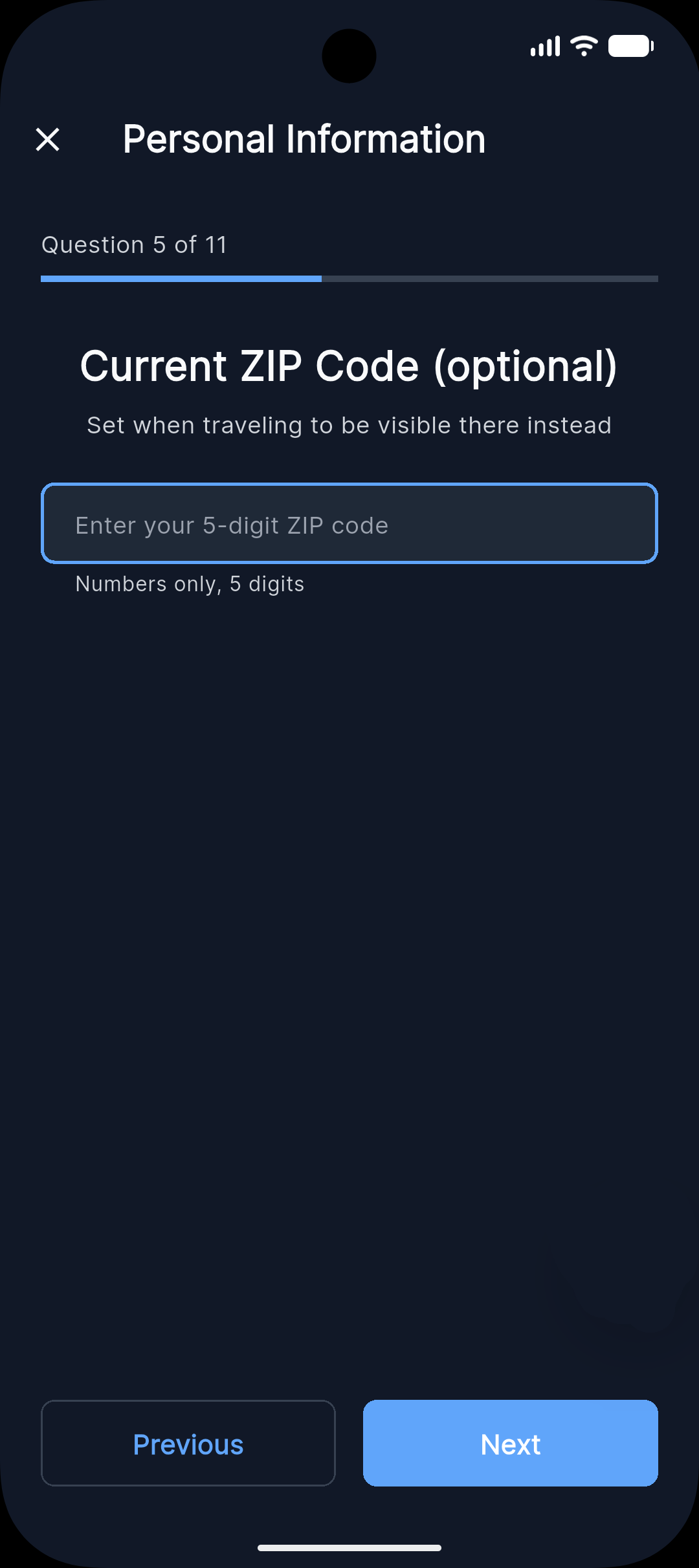Tap the home indicator bar at bottom
Screen dimensions: 699x1568
[349, 1548]
